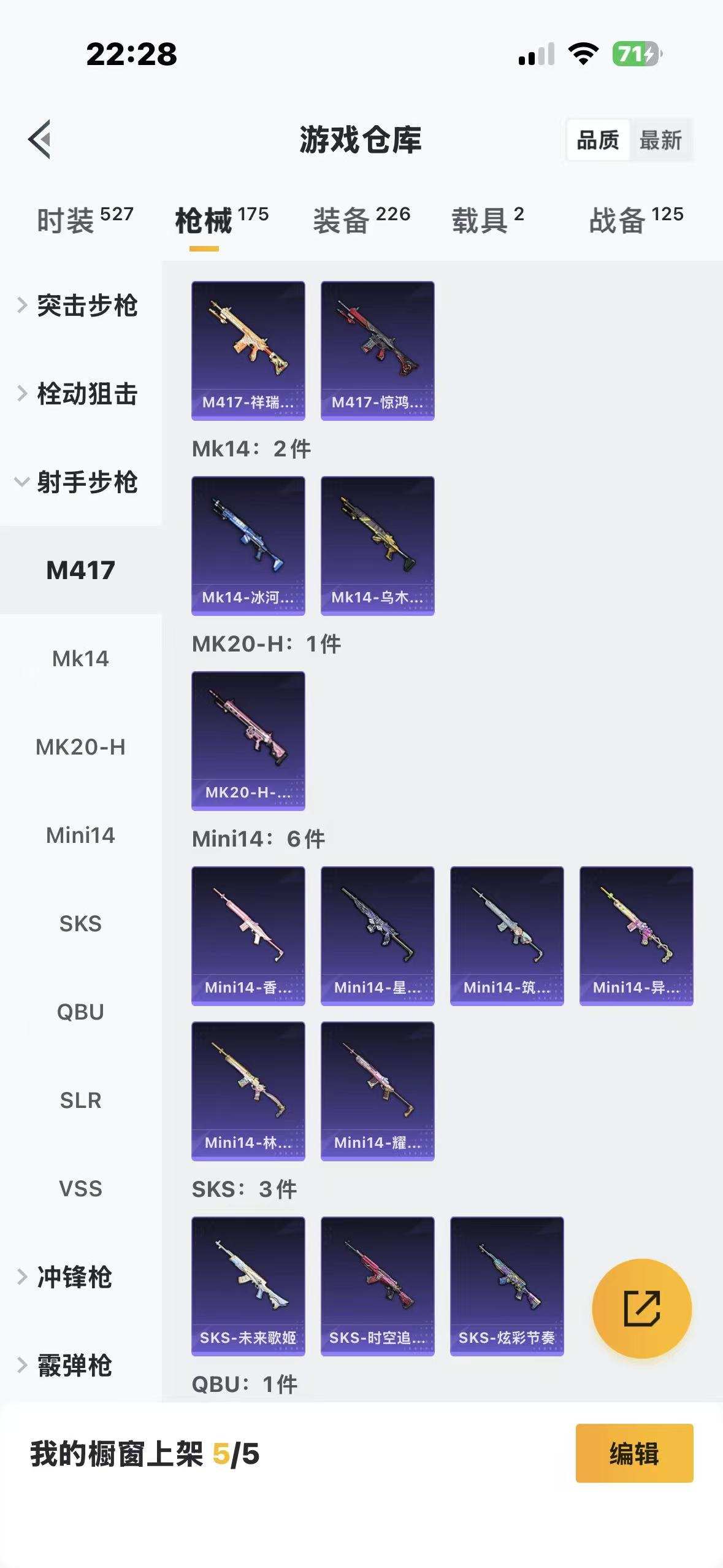Open the MK20-H skin tile
This screenshot has width=723, height=1568.
[248, 740]
